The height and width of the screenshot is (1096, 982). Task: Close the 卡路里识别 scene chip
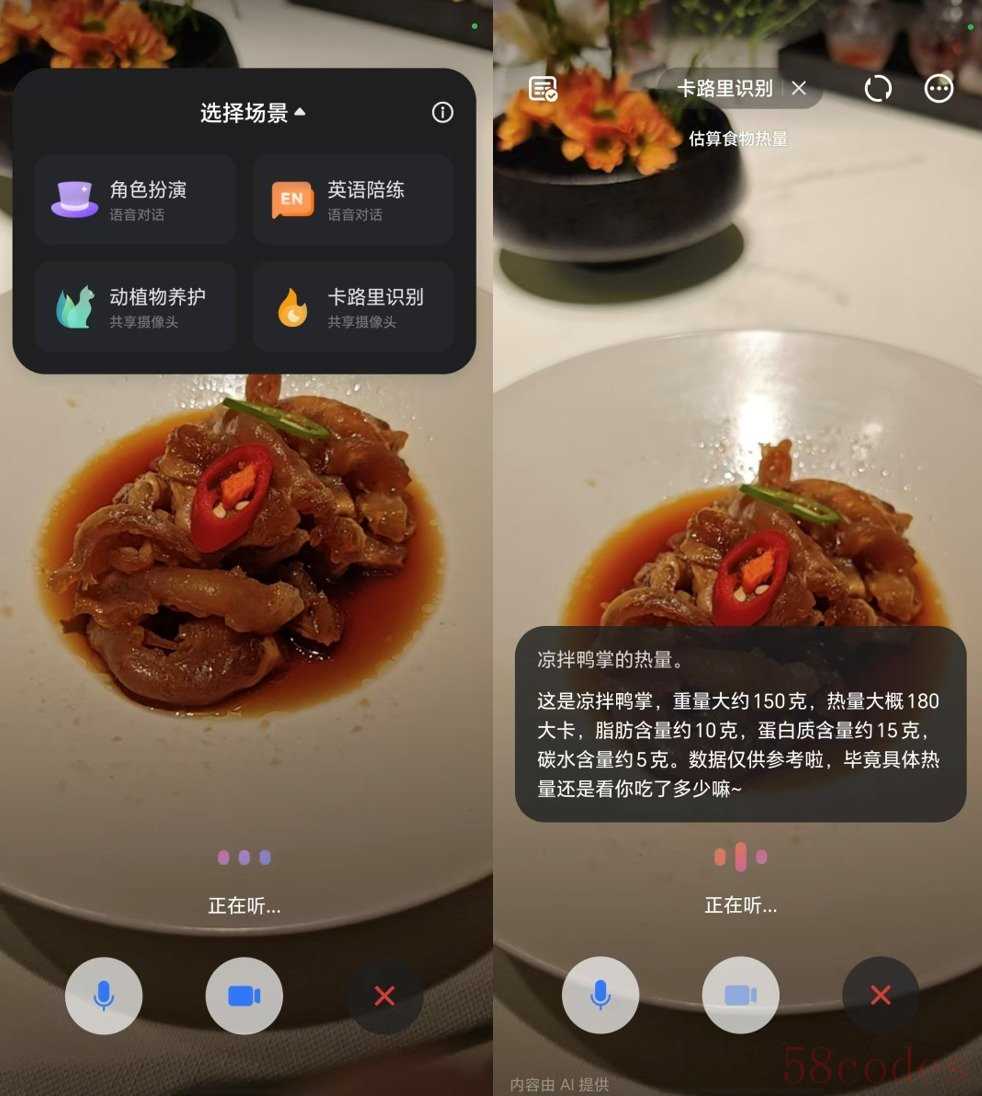point(799,89)
